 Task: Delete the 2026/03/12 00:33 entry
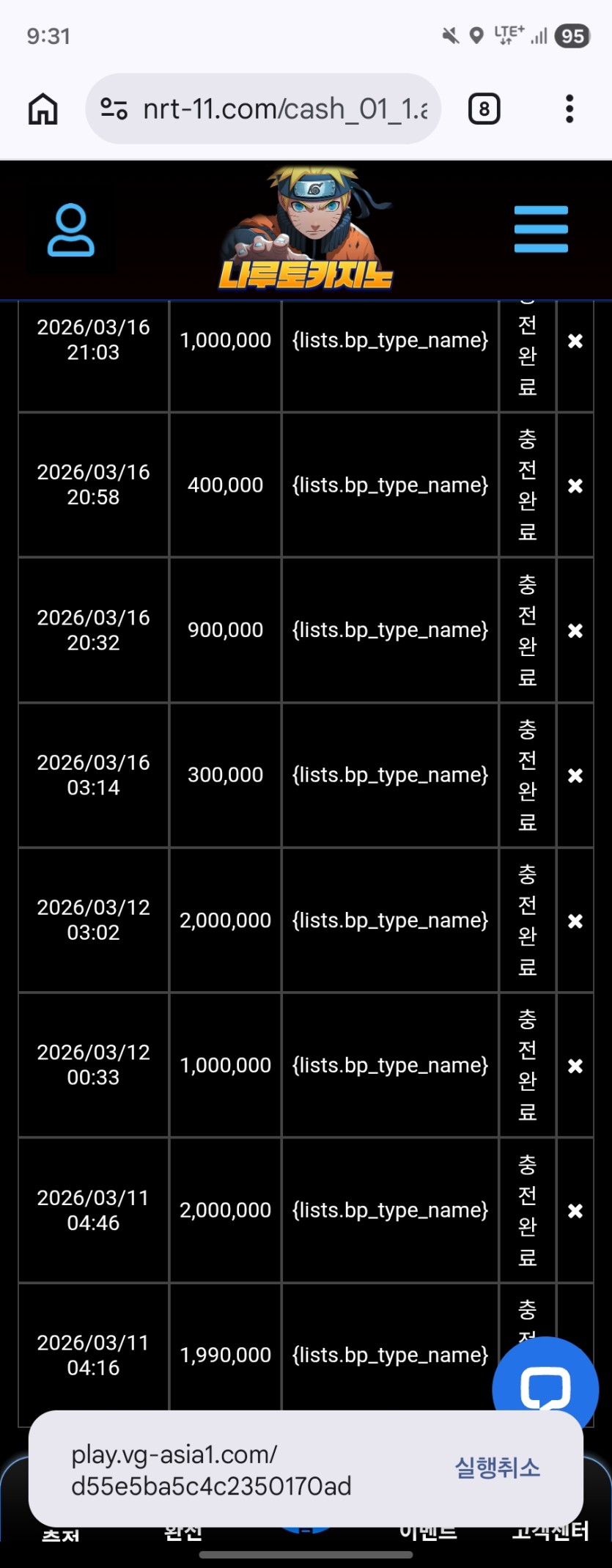point(575,1066)
